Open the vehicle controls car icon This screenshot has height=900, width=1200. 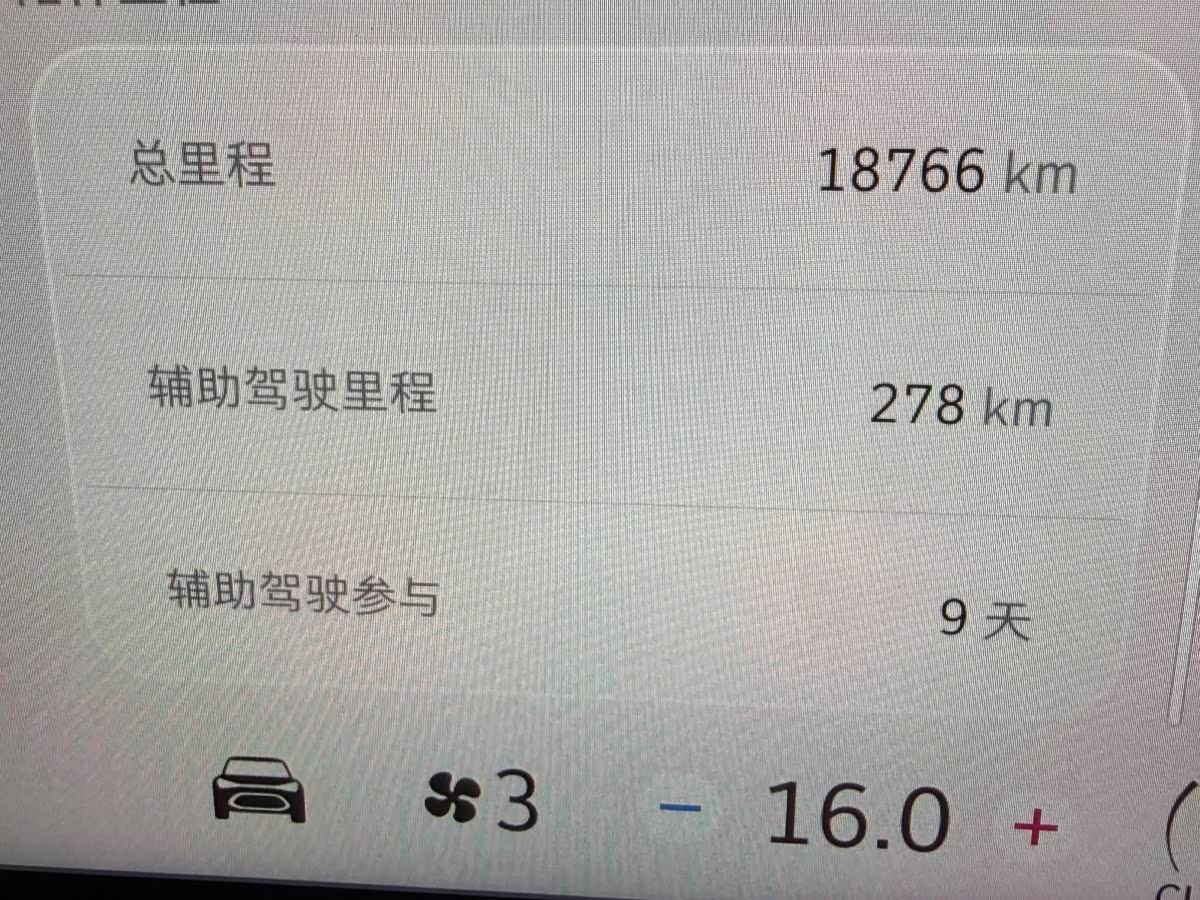point(259,790)
